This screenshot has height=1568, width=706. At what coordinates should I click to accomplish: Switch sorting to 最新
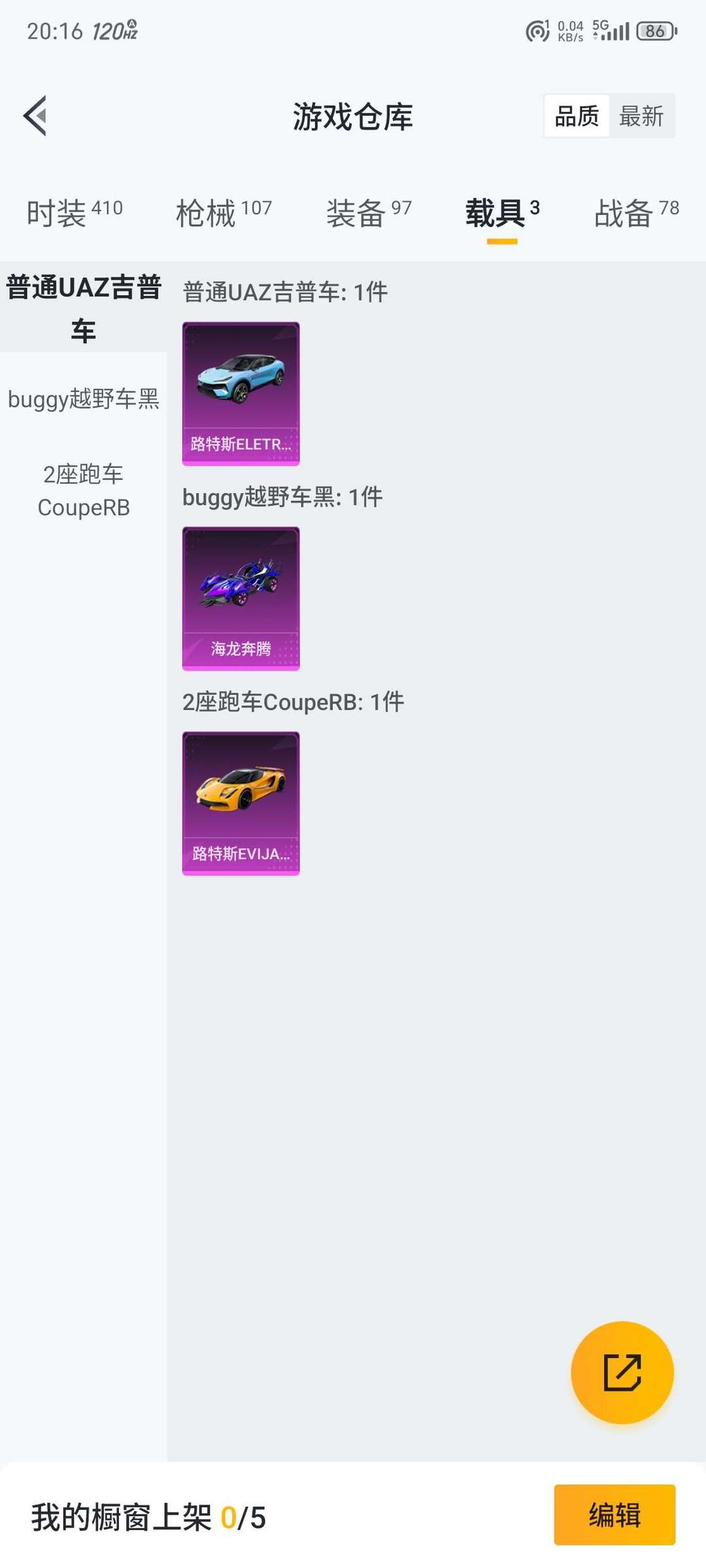click(x=641, y=116)
